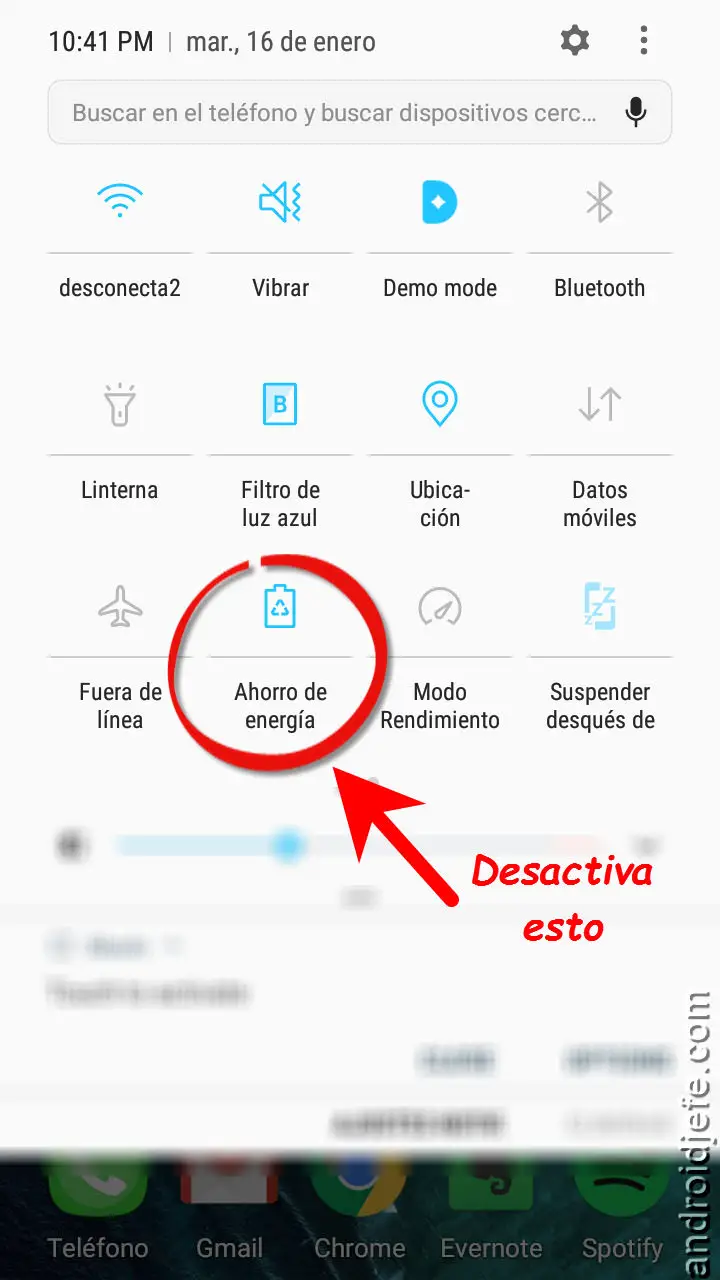Toggle the Suspender después de tile

[x=599, y=607]
